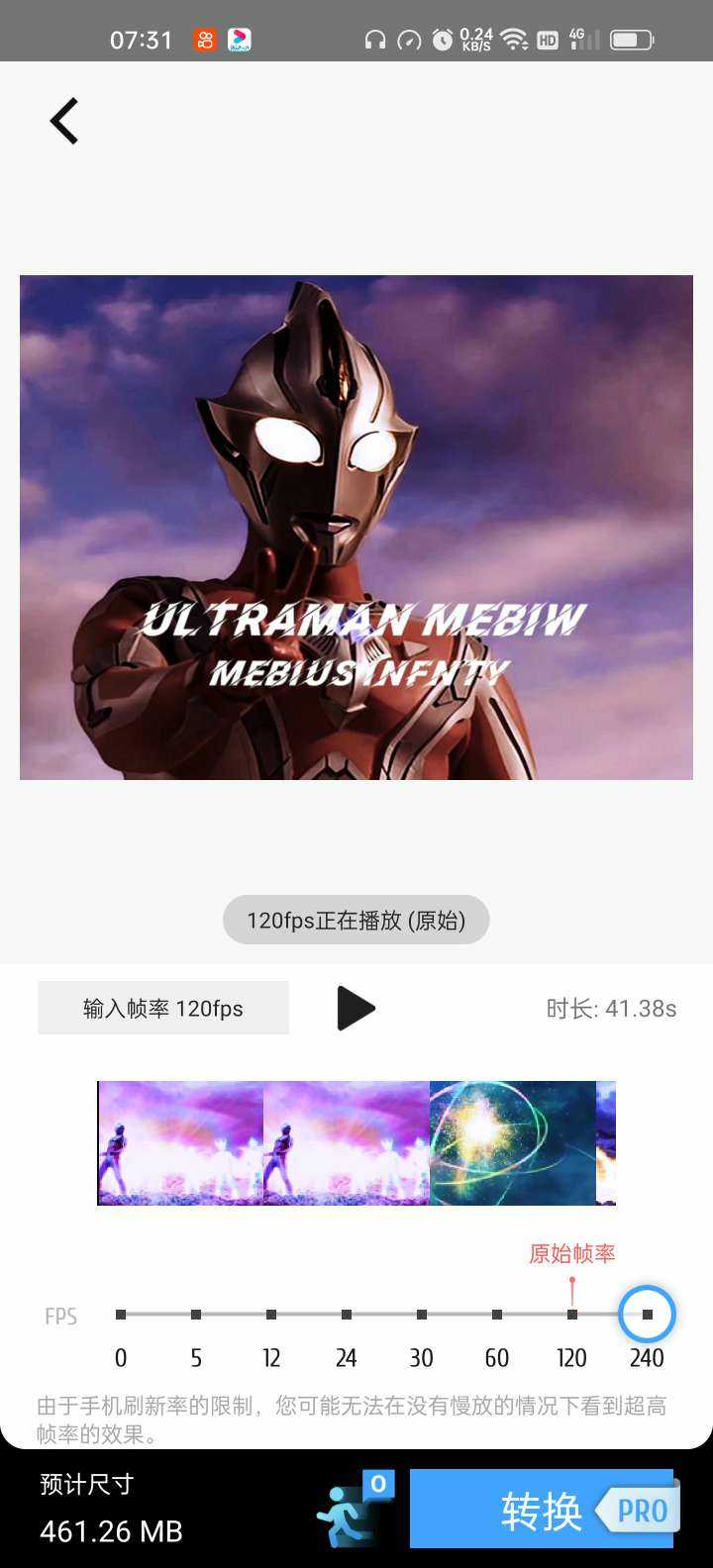Set the slider to 120 original frame rate
This screenshot has width=713, height=1568.
point(572,1315)
